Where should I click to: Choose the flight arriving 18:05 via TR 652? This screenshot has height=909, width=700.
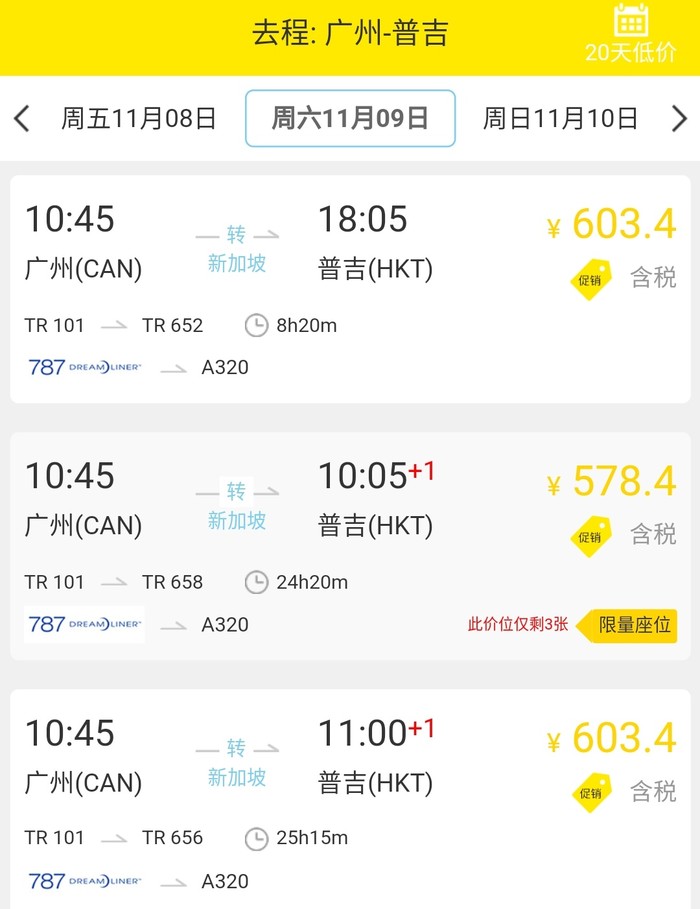click(x=350, y=290)
